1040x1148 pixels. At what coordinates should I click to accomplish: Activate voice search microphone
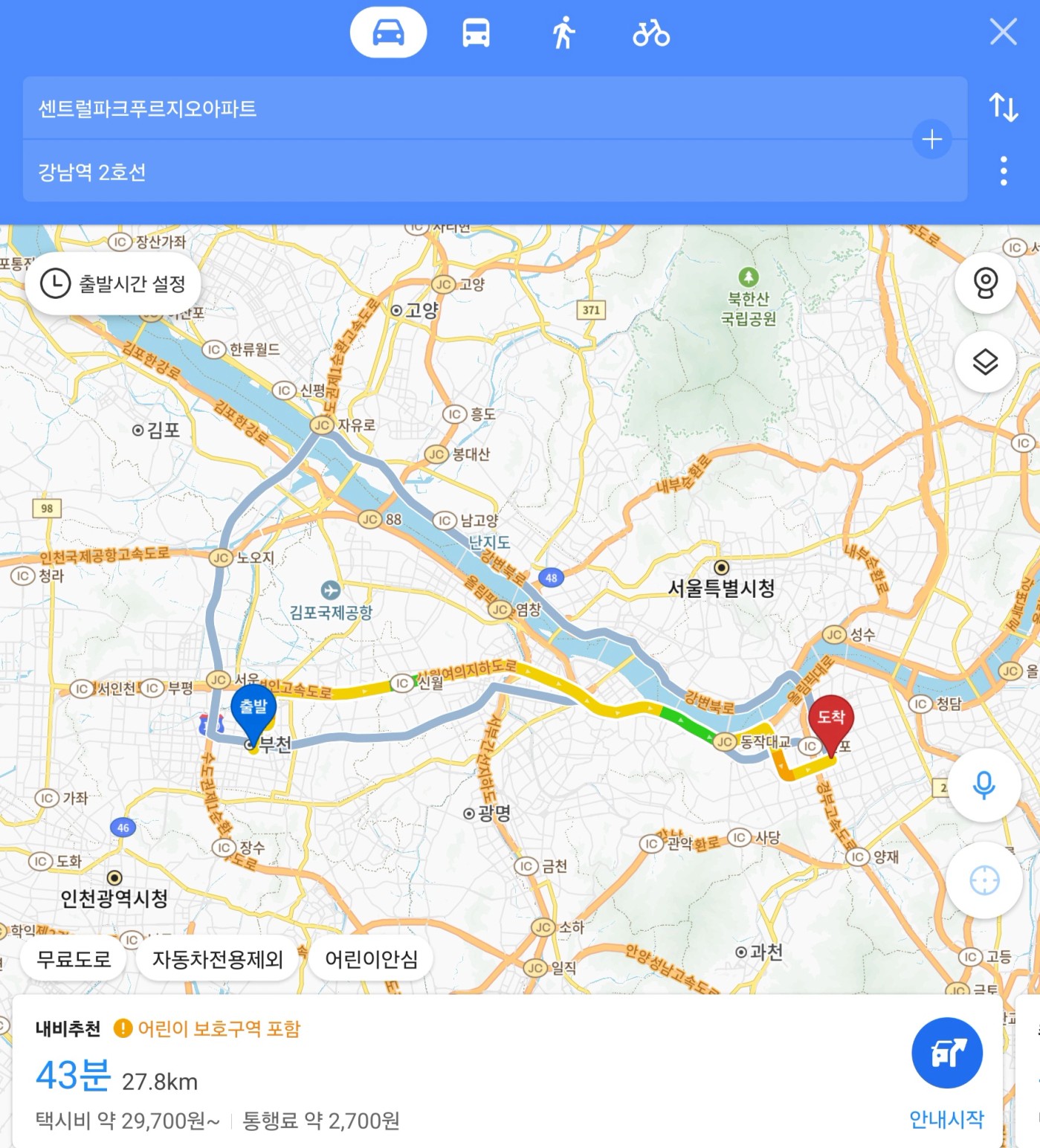pos(984,786)
